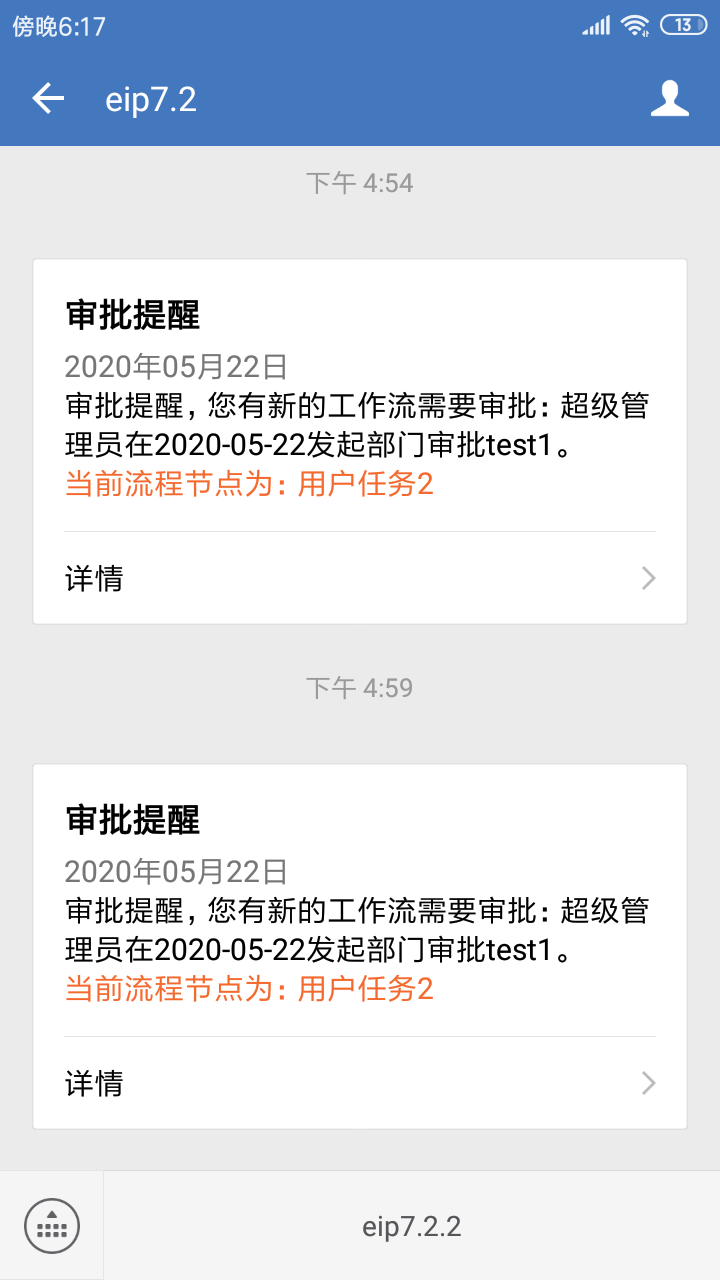
Task: Switch to keyboard input mode
Action: (x=51, y=1226)
